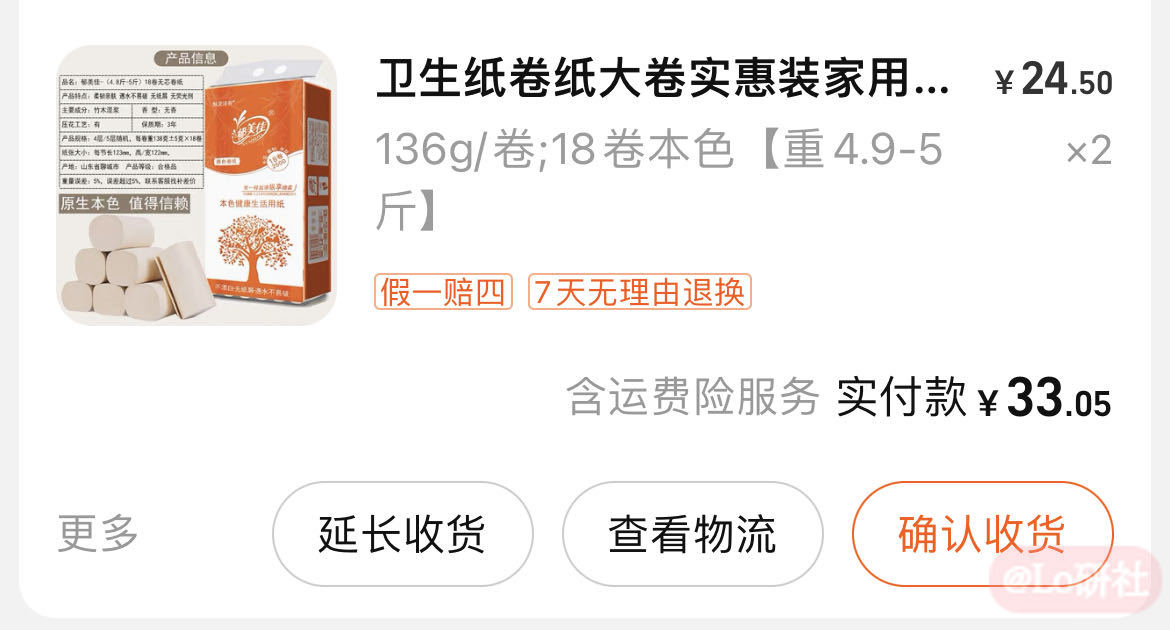Tap 确认收货 to confirm receipt
The height and width of the screenshot is (630, 1170).
982,533
